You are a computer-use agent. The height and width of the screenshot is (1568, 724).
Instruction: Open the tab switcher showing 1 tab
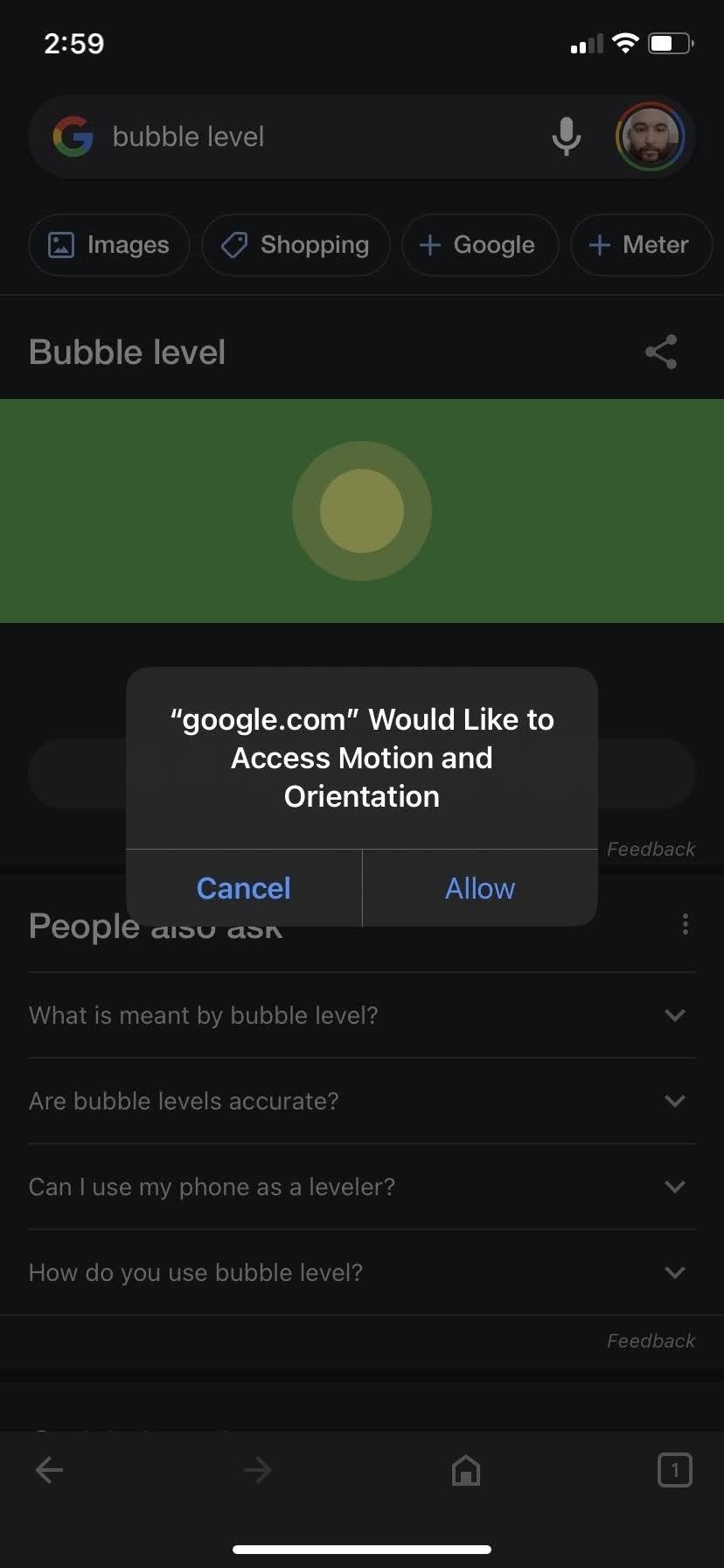(674, 1470)
